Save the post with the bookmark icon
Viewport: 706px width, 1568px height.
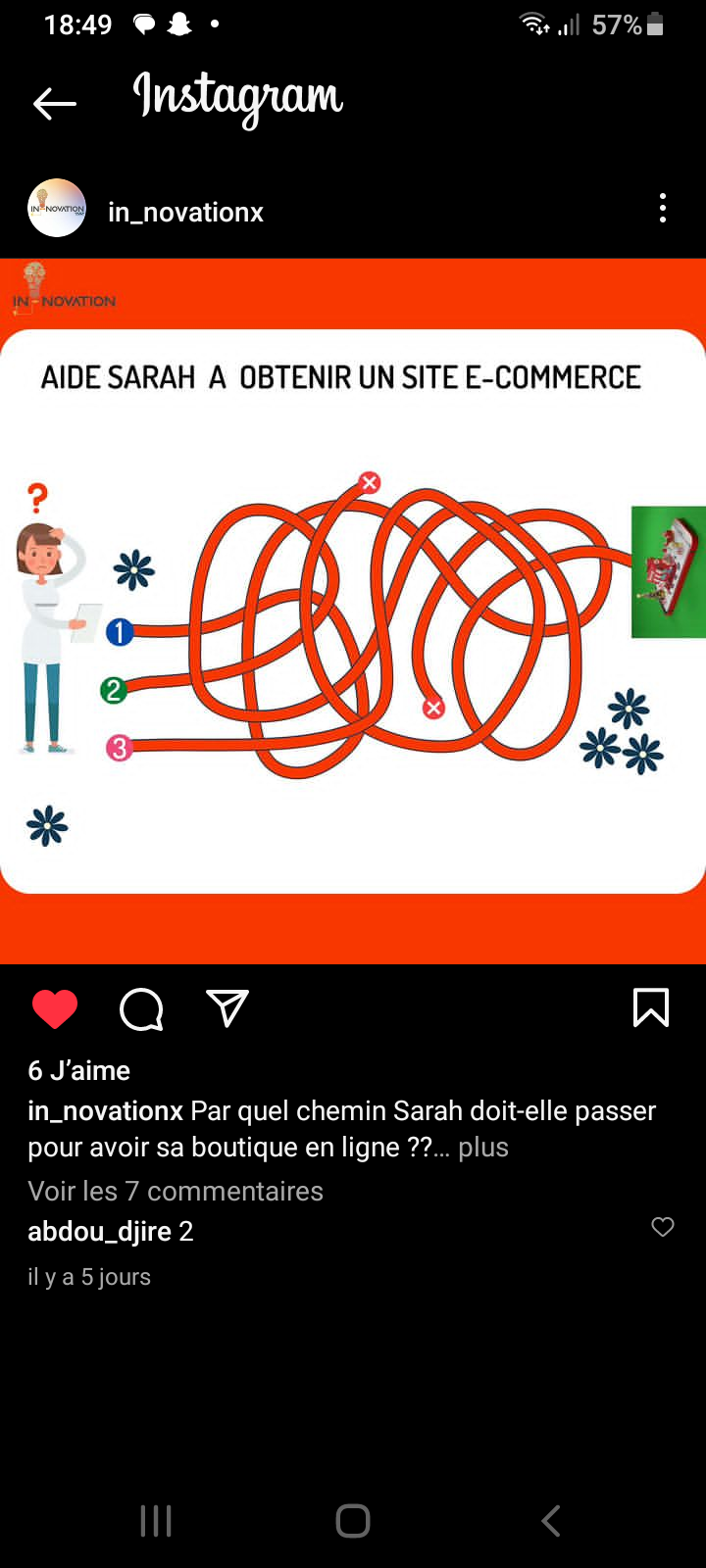point(651,1007)
